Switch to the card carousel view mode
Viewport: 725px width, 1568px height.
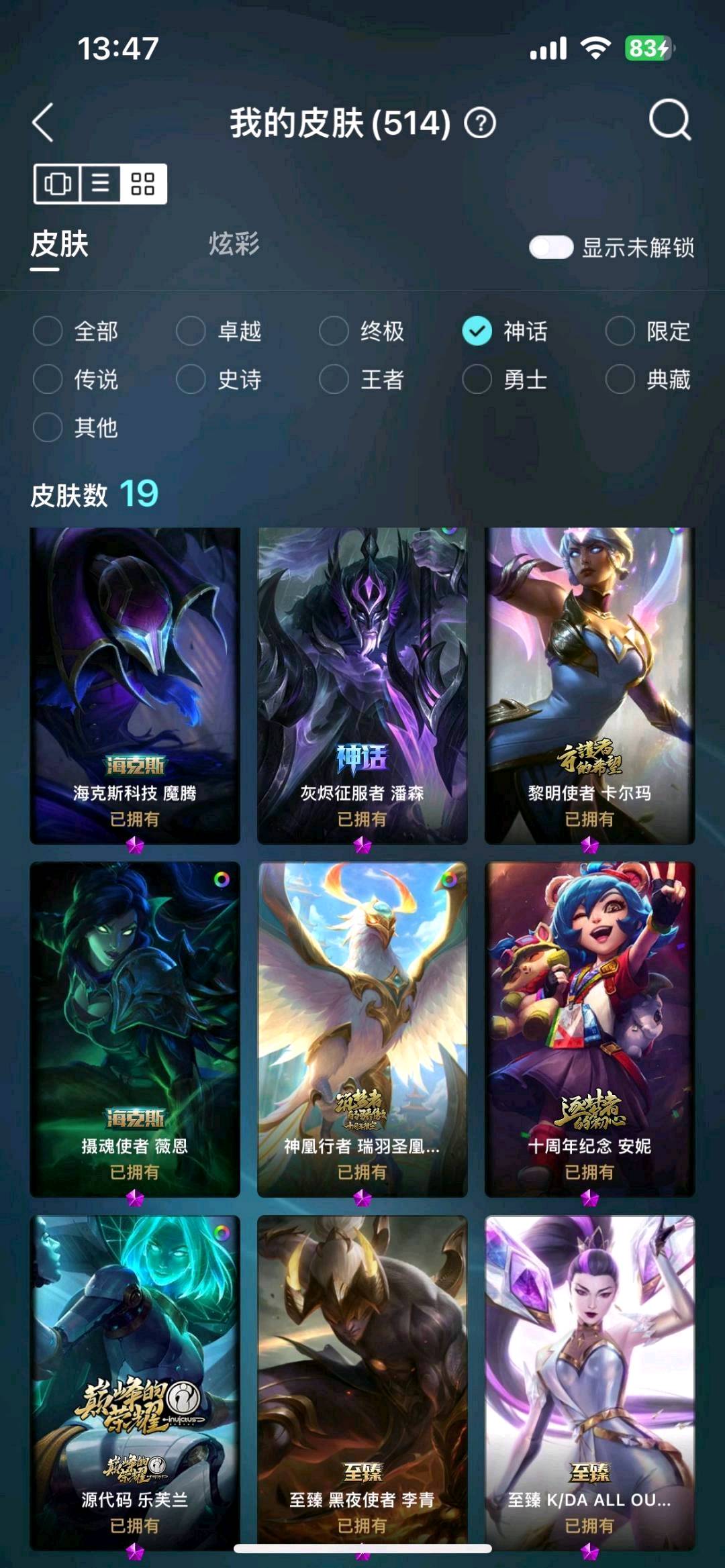[x=58, y=183]
